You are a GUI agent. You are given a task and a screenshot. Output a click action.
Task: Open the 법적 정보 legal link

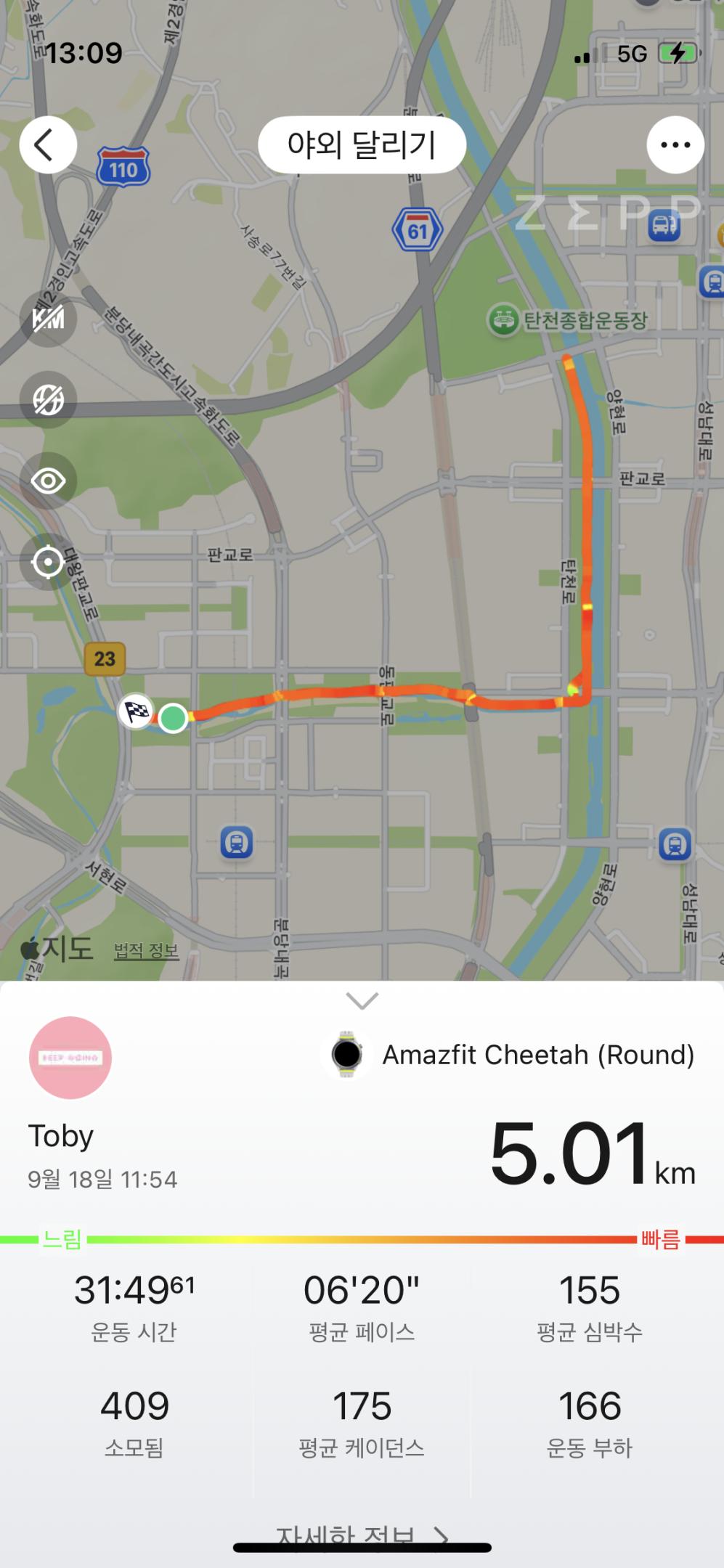[146, 951]
